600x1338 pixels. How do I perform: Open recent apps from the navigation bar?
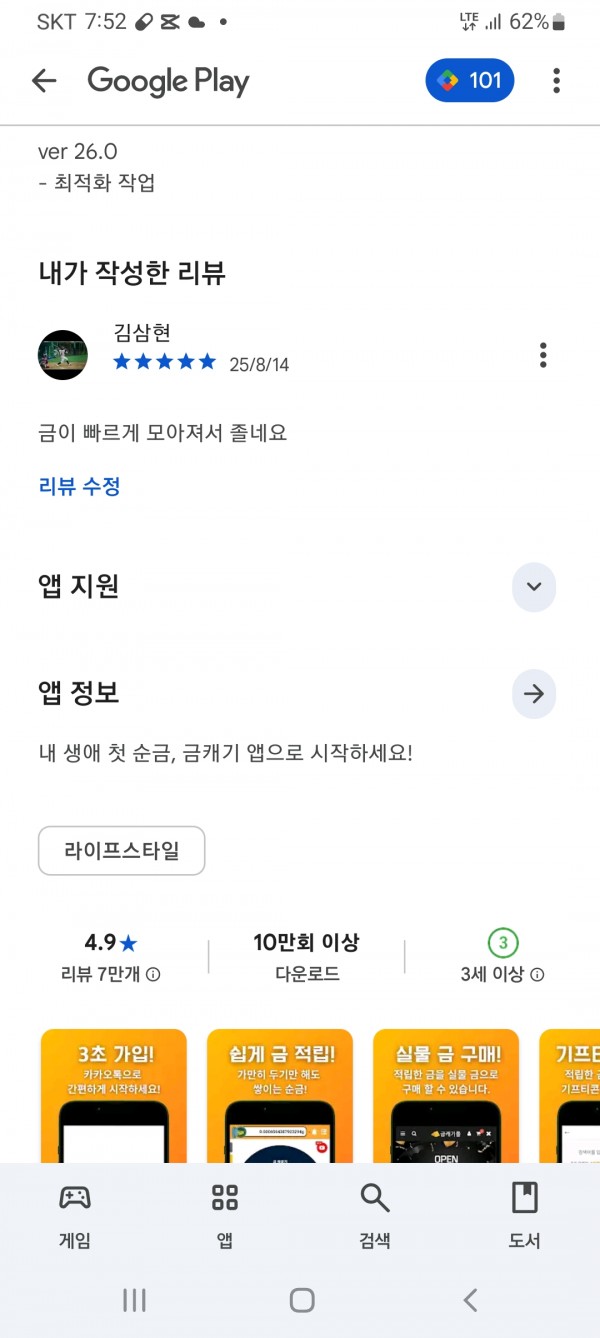point(134,1300)
